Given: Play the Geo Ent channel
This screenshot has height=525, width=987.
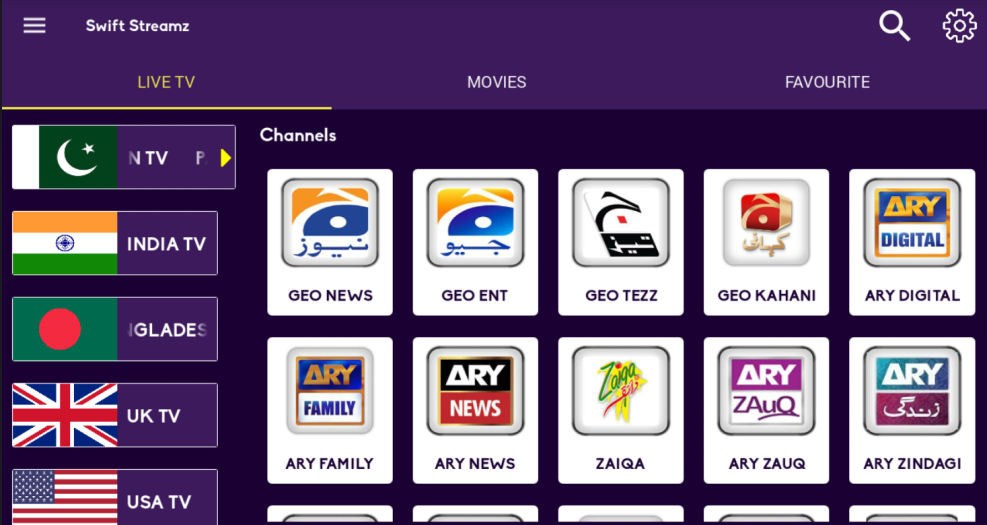Looking at the screenshot, I should (475, 242).
